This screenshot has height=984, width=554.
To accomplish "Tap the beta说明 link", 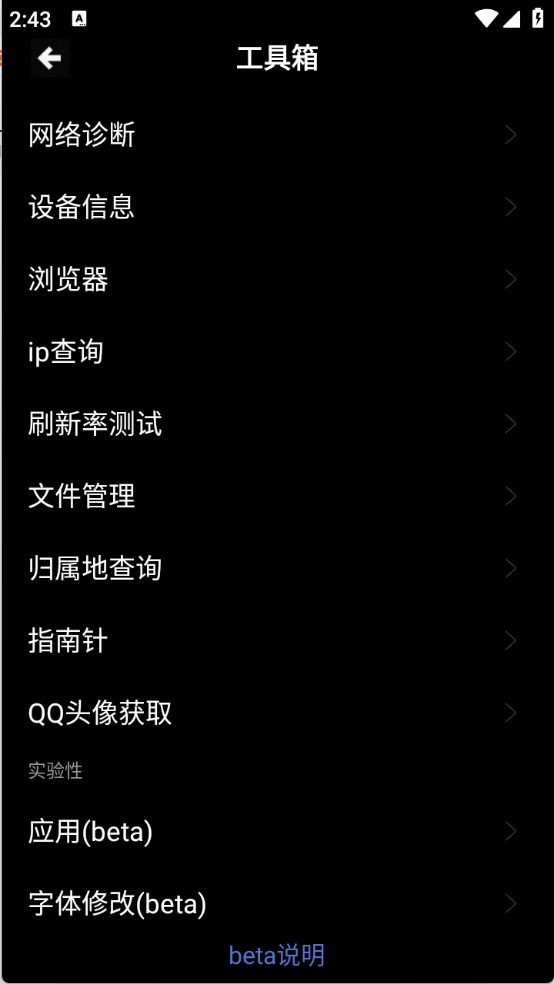I will [277, 955].
